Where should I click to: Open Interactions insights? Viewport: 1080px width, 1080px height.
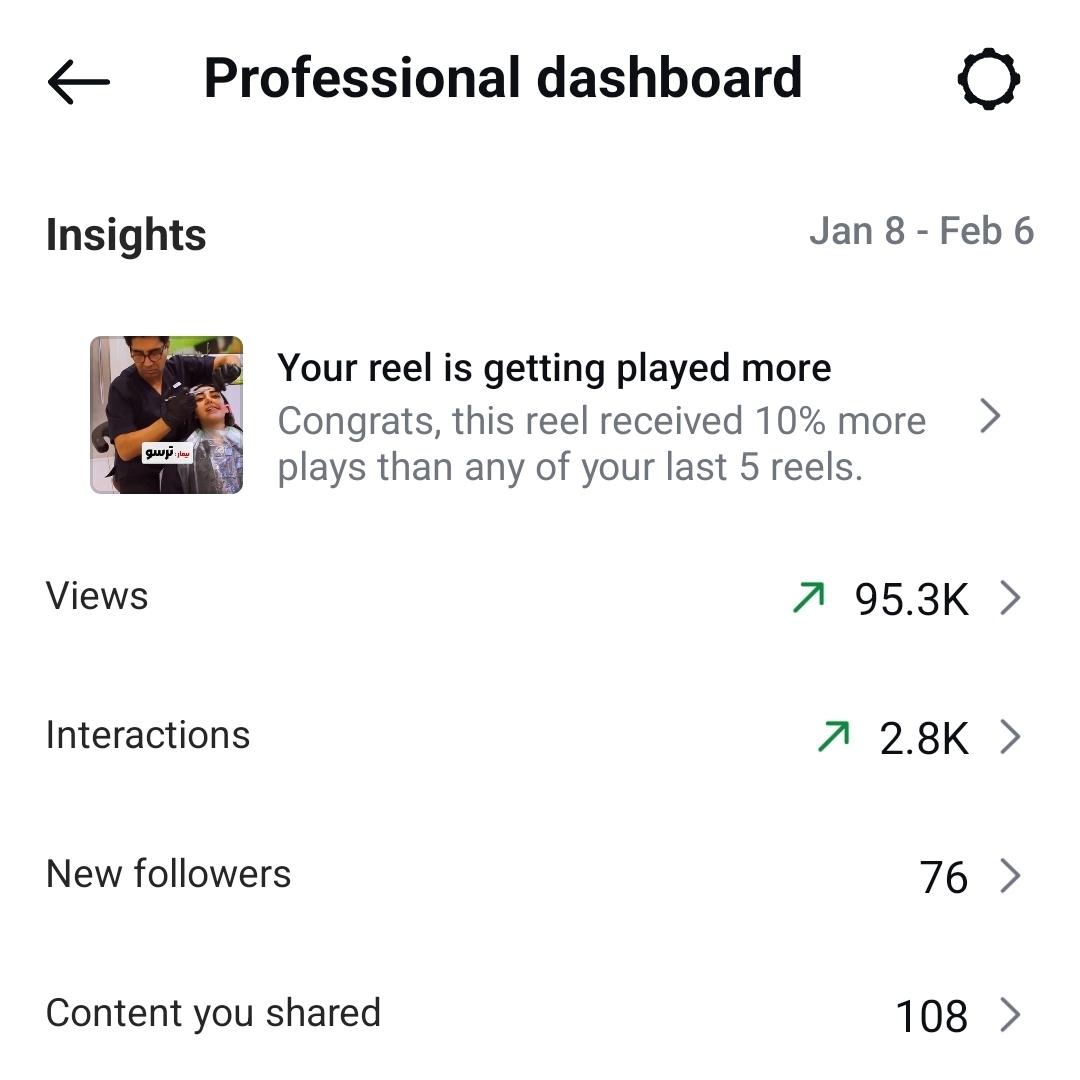tap(540, 737)
